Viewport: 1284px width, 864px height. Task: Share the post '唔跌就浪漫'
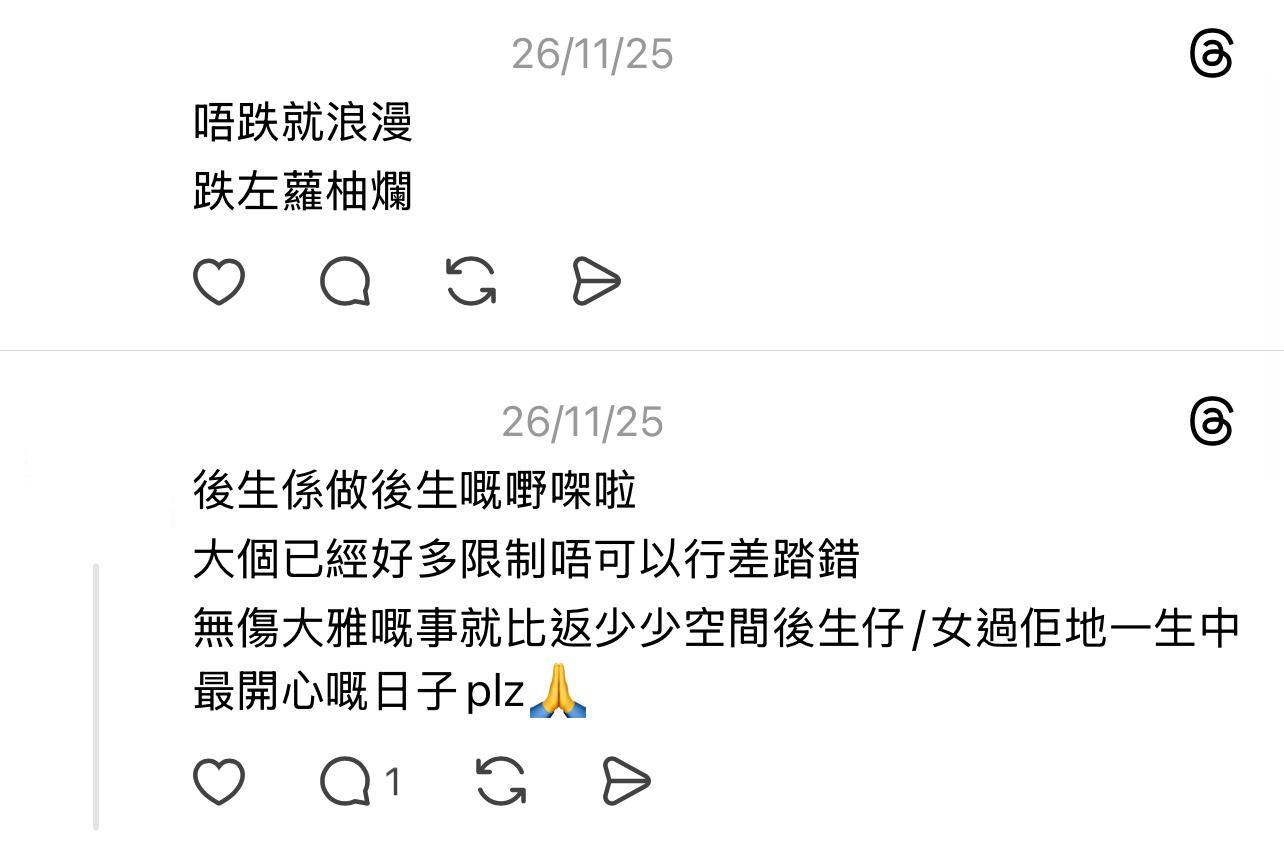coord(597,281)
